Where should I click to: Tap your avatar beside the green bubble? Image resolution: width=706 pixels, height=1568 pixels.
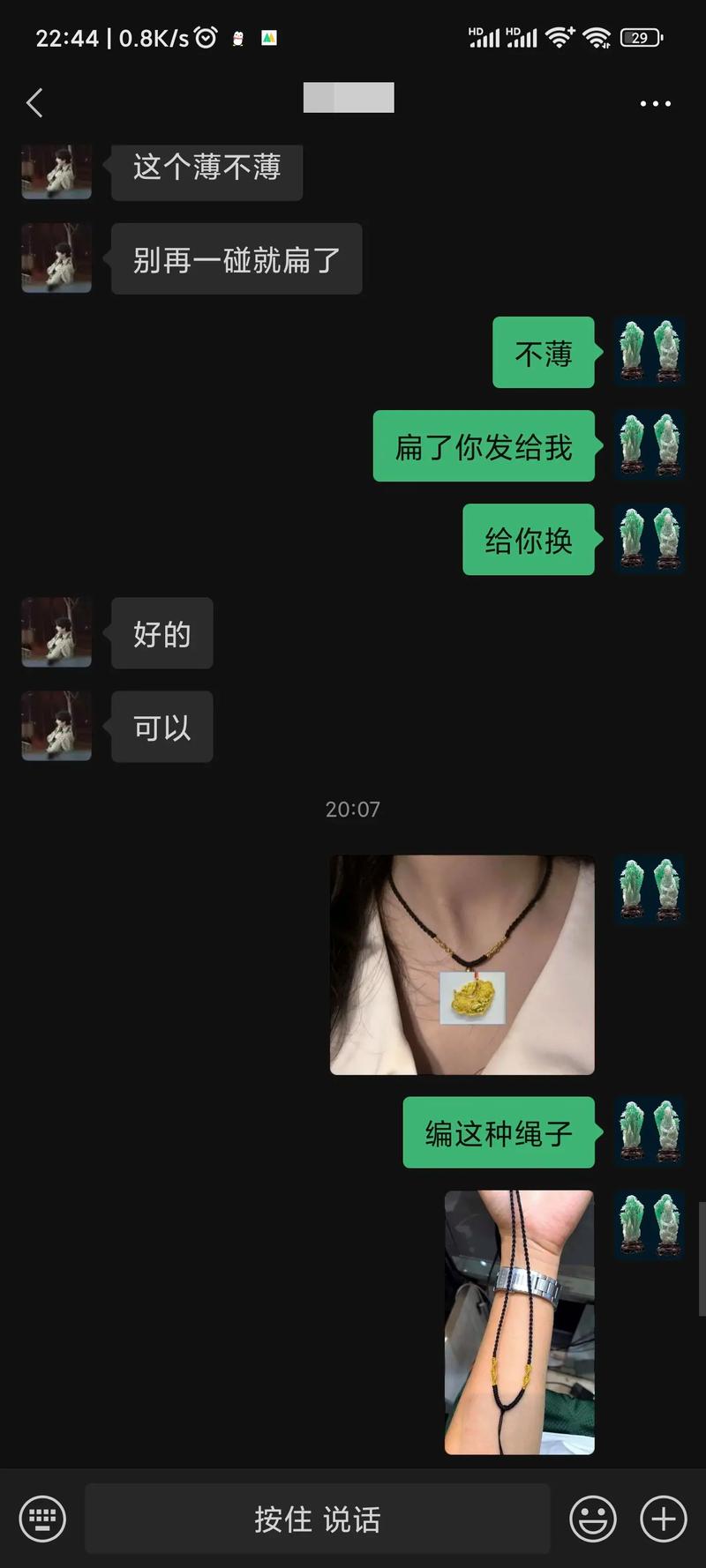click(649, 353)
